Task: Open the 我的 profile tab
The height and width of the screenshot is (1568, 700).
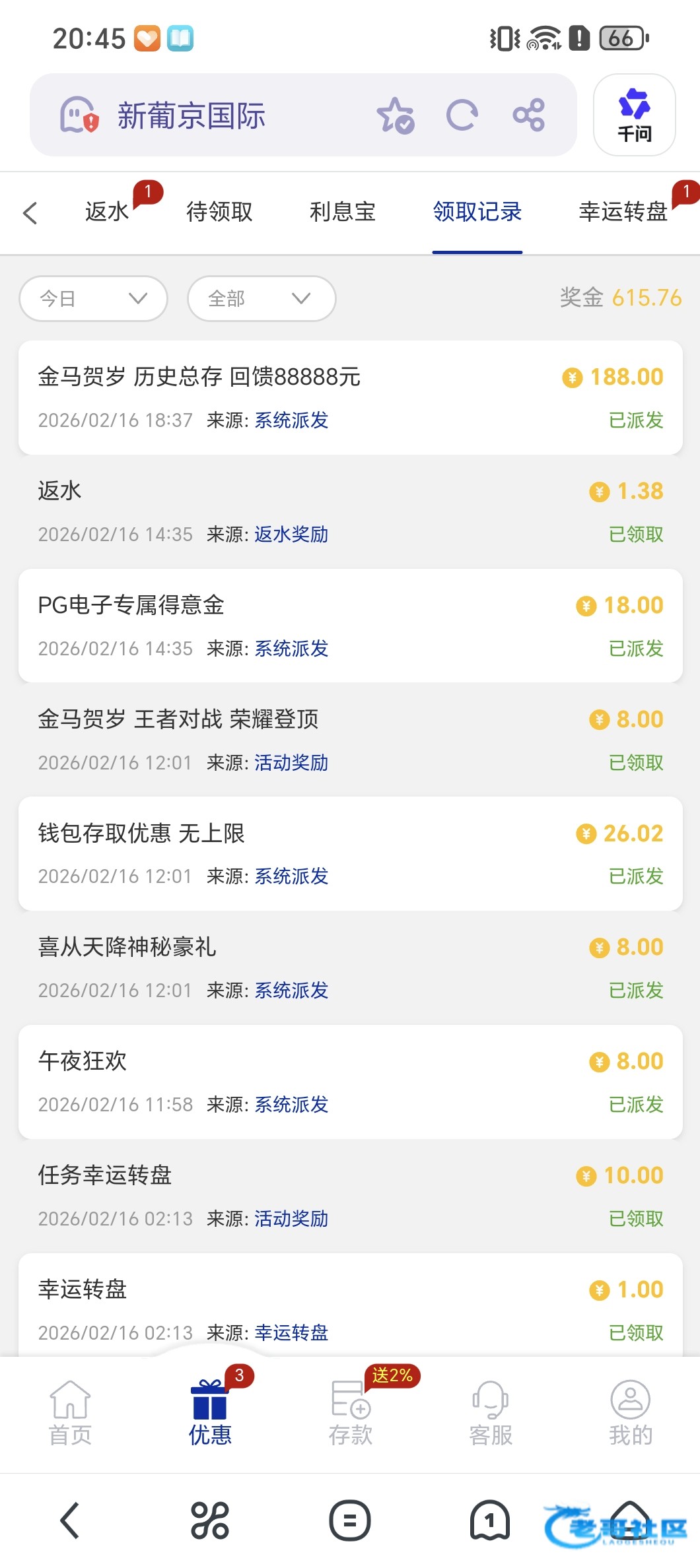Action: (x=631, y=1414)
